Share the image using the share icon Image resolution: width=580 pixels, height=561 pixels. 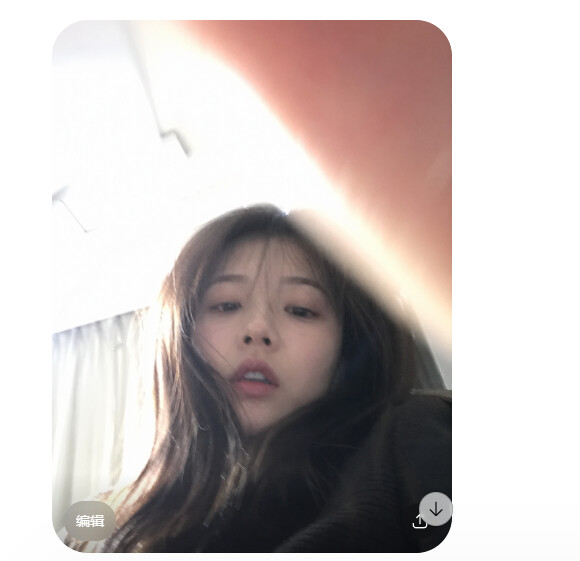(419, 521)
